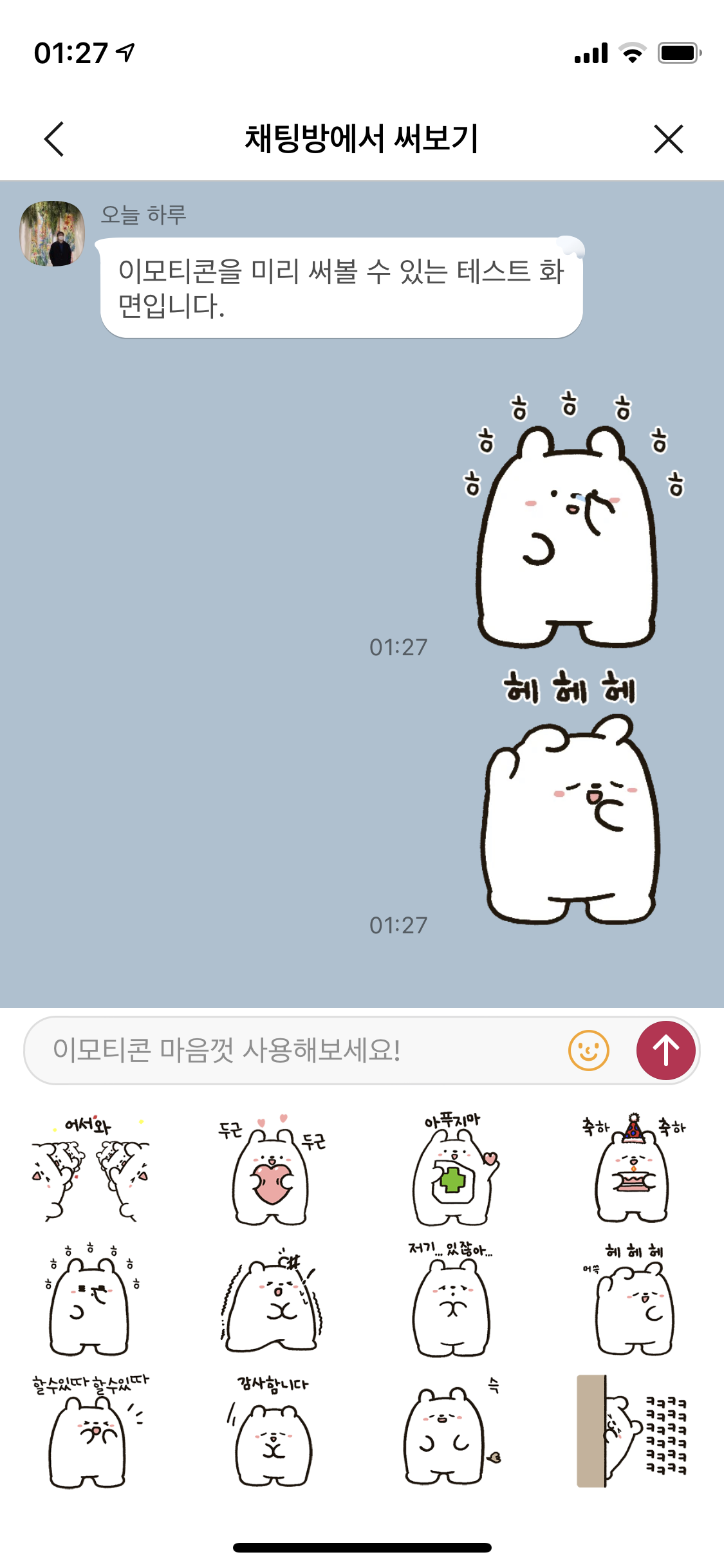The image size is (724, 1568).
Task: Select the 어서와 welcome sticker
Action: pyautogui.click(x=90, y=1168)
